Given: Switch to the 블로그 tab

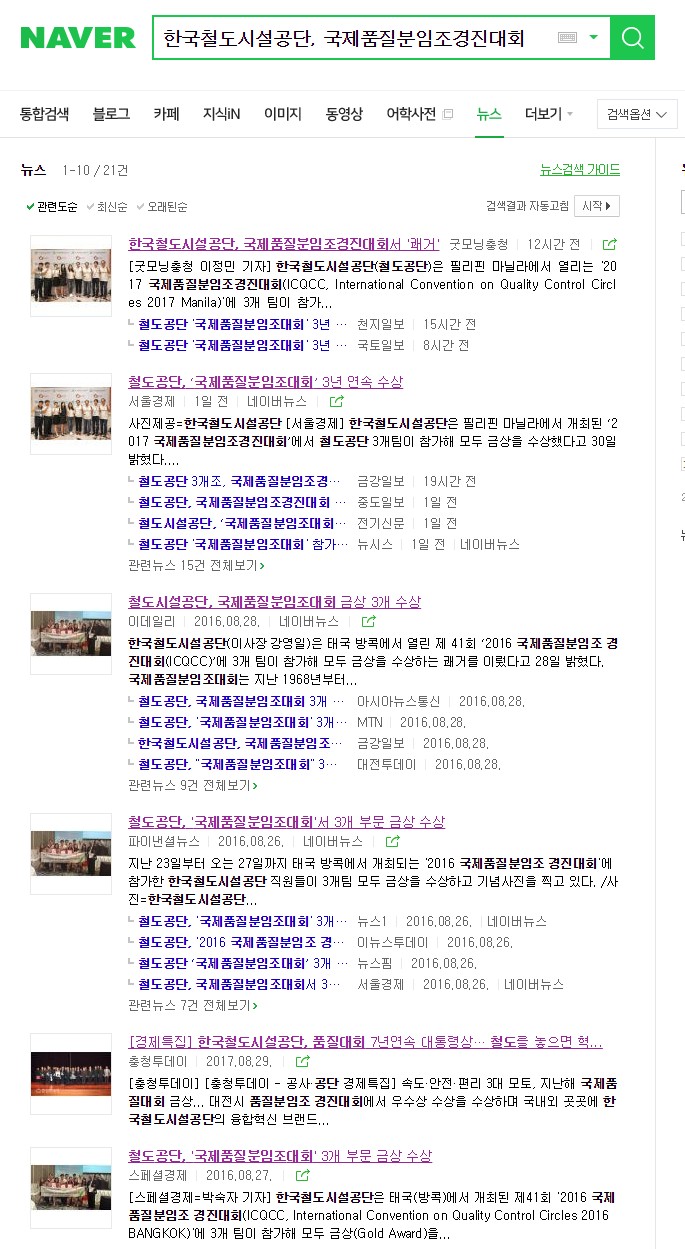Looking at the screenshot, I should tap(111, 114).
